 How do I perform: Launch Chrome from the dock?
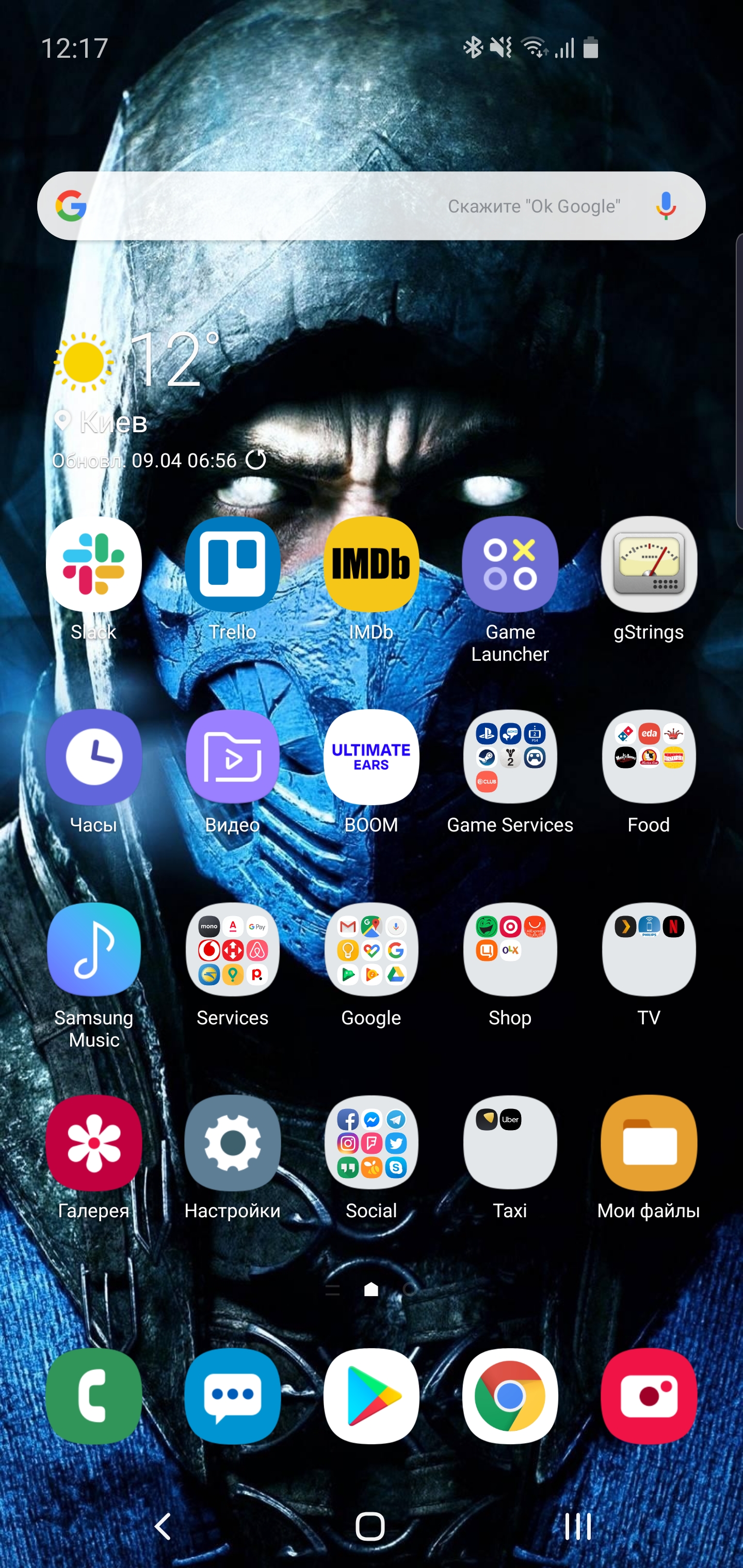click(510, 1396)
